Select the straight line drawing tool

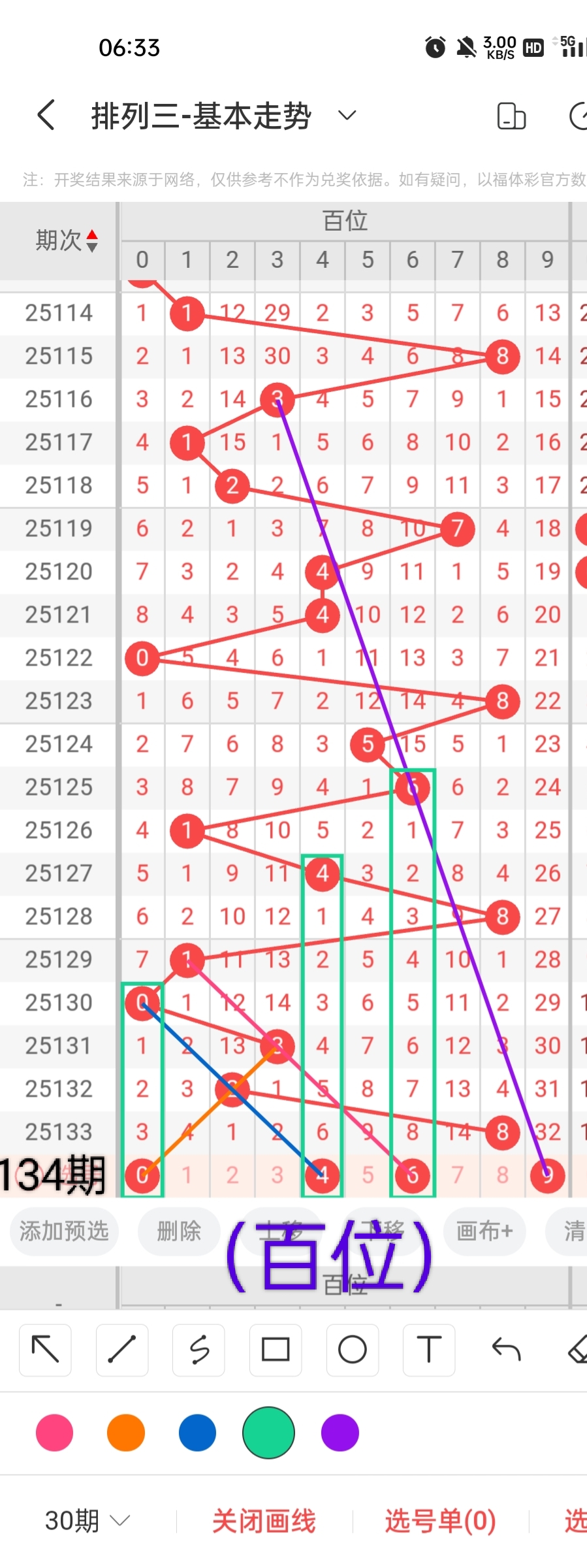(x=122, y=1350)
